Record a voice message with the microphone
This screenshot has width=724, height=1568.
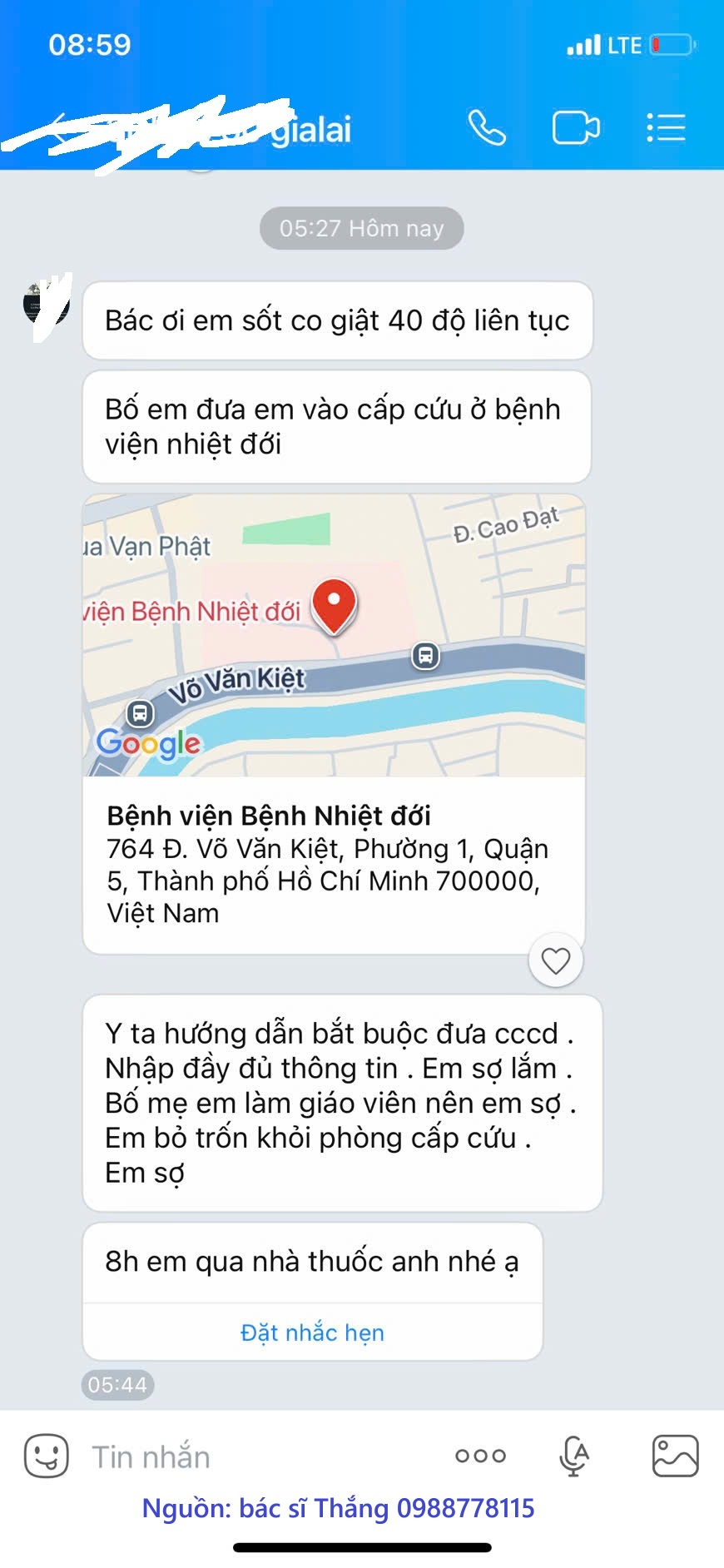coord(574,1456)
